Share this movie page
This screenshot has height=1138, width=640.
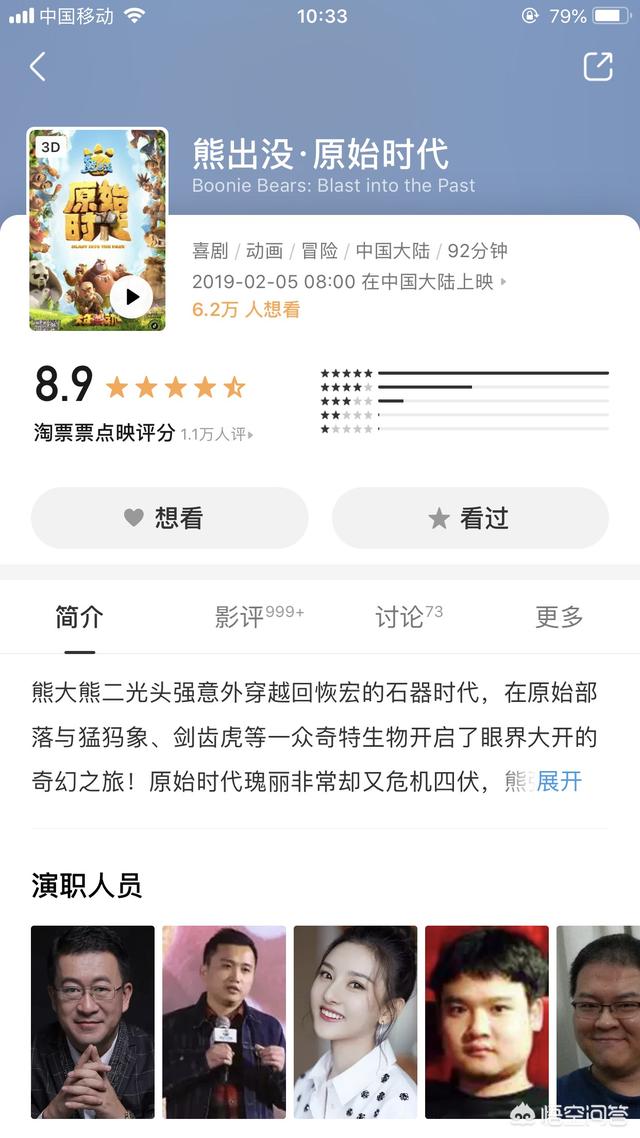pyautogui.click(x=597, y=66)
